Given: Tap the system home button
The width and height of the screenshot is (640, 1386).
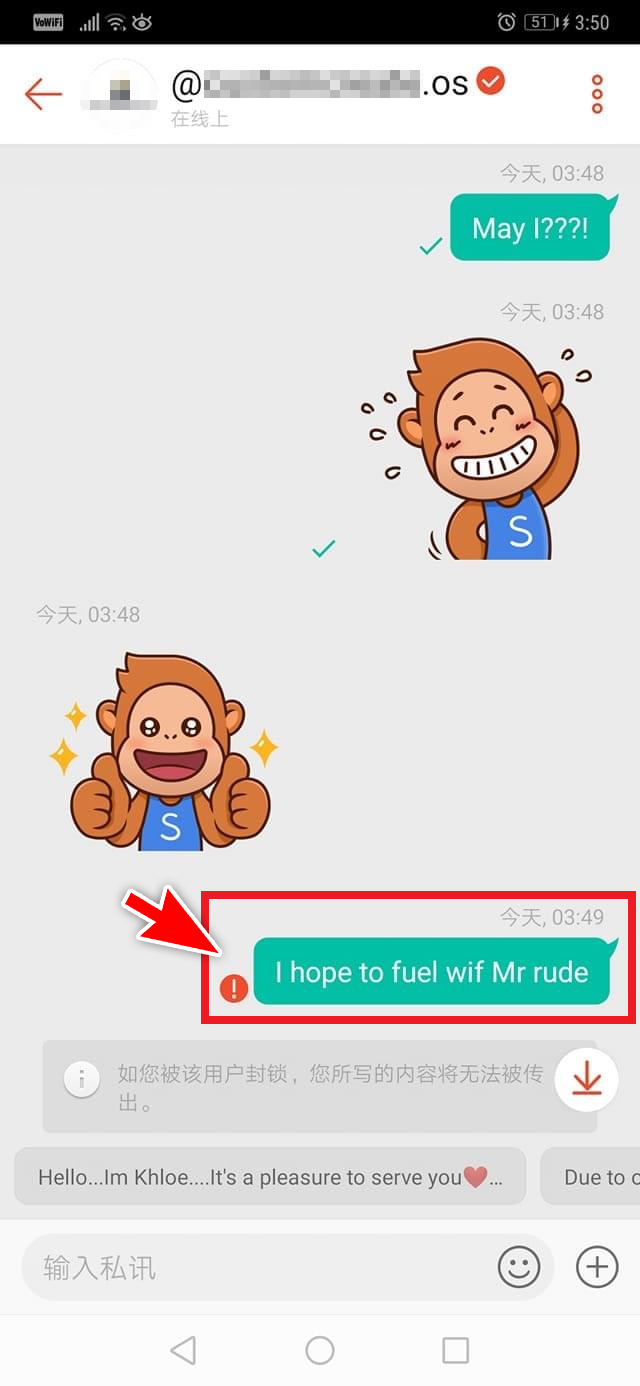Looking at the screenshot, I should [x=320, y=1351].
